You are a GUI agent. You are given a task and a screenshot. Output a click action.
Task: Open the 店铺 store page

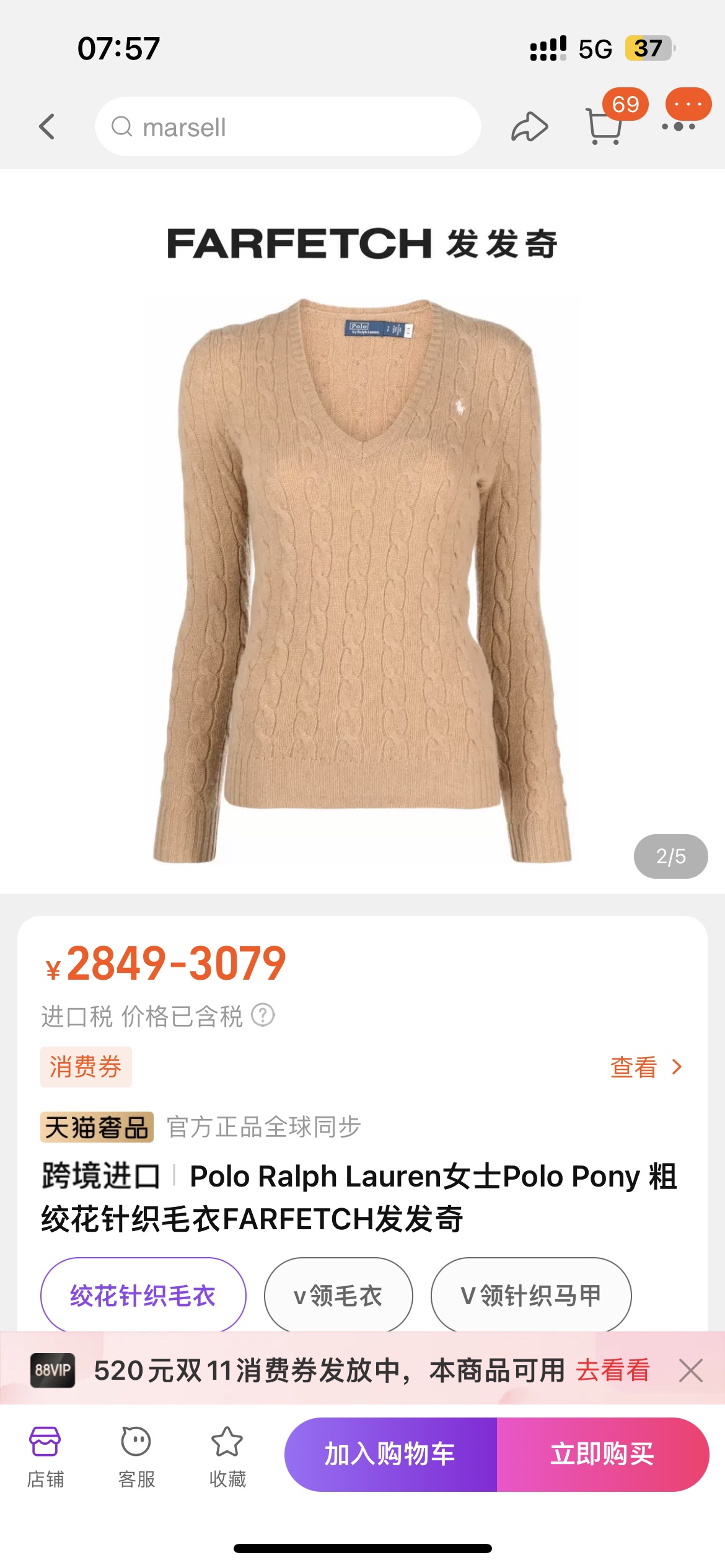point(45,1457)
